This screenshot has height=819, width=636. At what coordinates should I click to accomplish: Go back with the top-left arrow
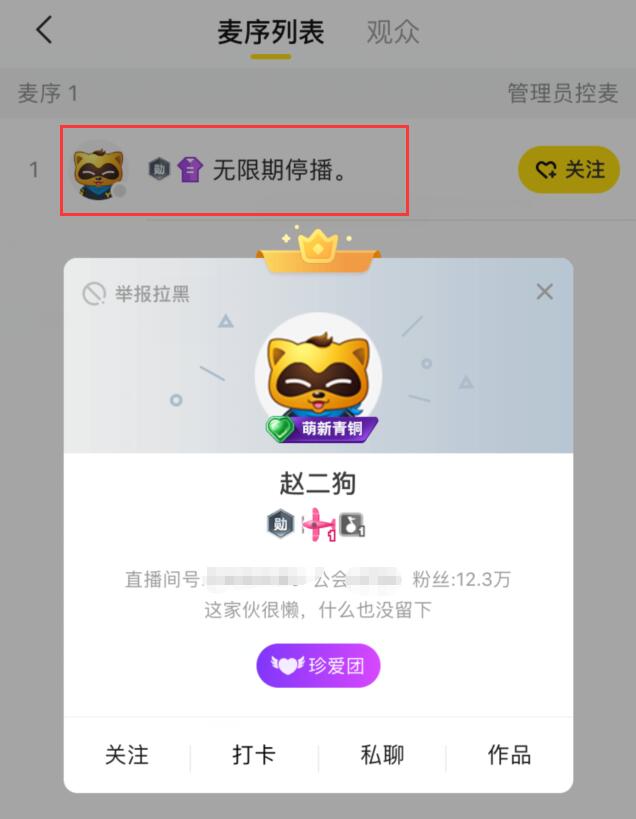(43, 31)
